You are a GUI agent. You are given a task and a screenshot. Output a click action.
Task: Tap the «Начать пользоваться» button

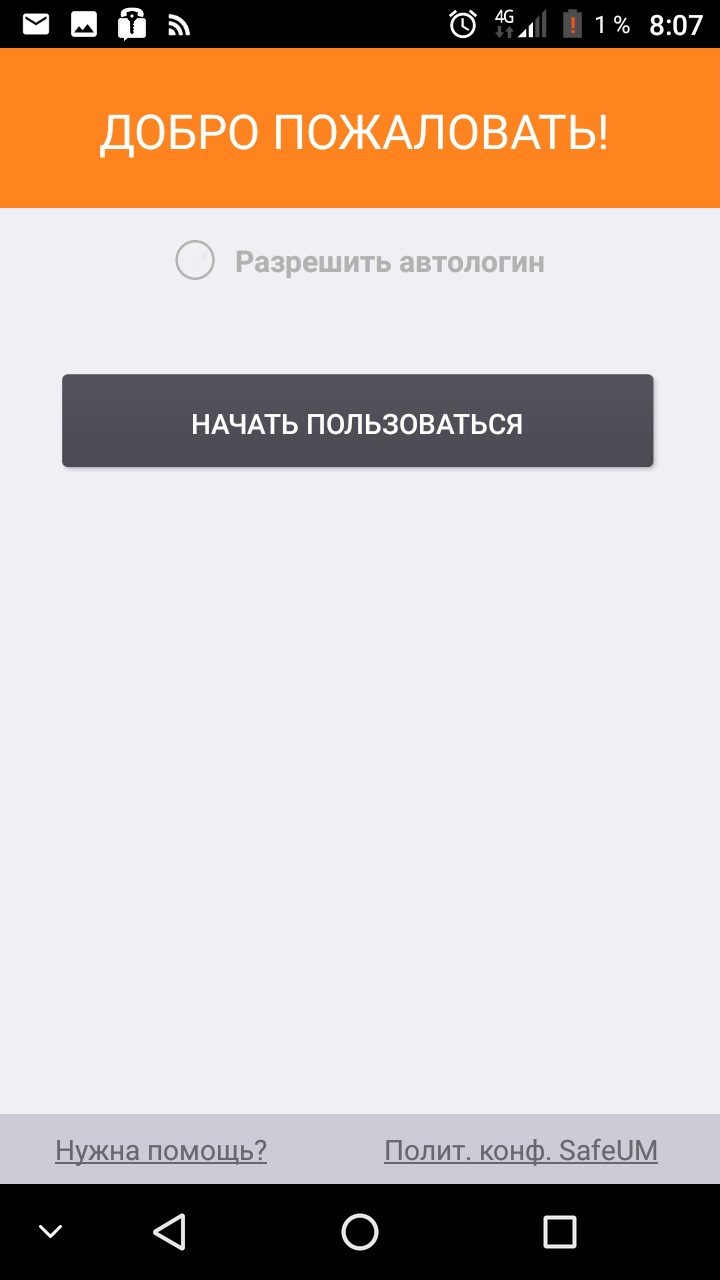pos(357,421)
